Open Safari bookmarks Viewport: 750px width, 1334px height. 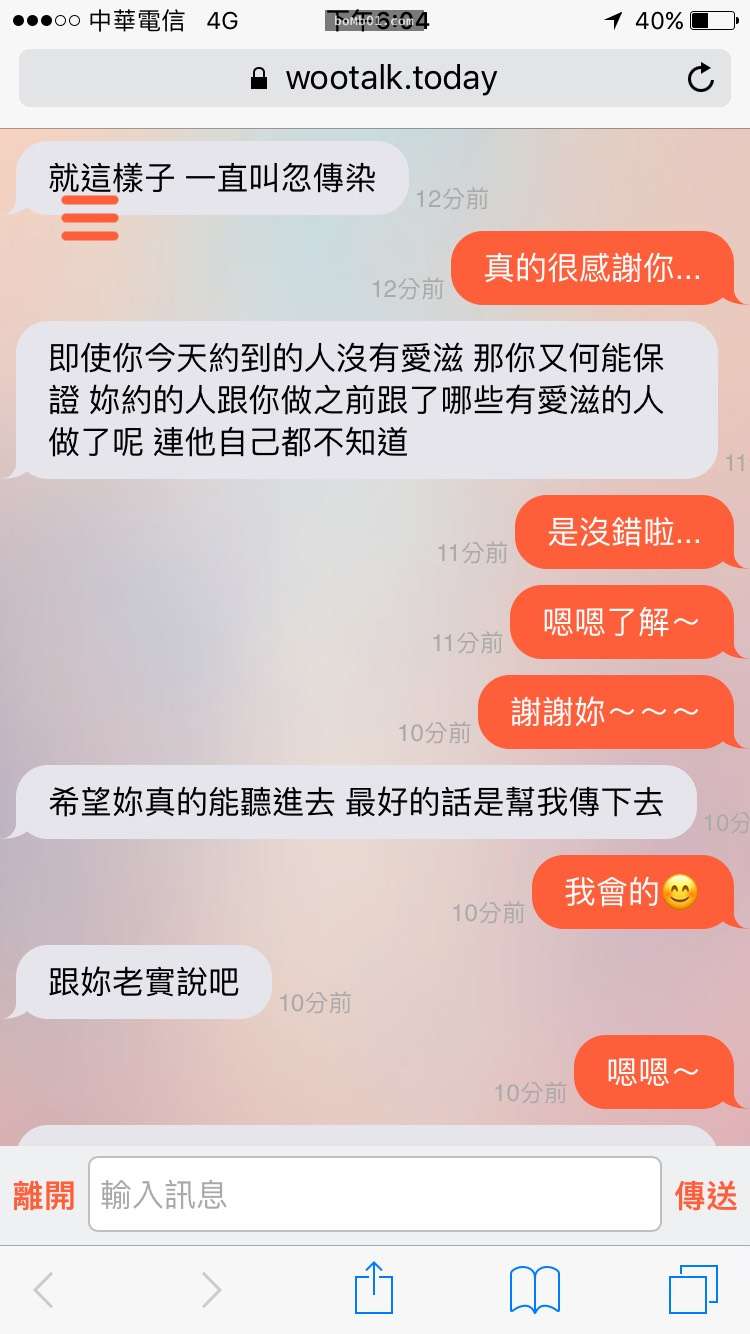coord(535,1290)
